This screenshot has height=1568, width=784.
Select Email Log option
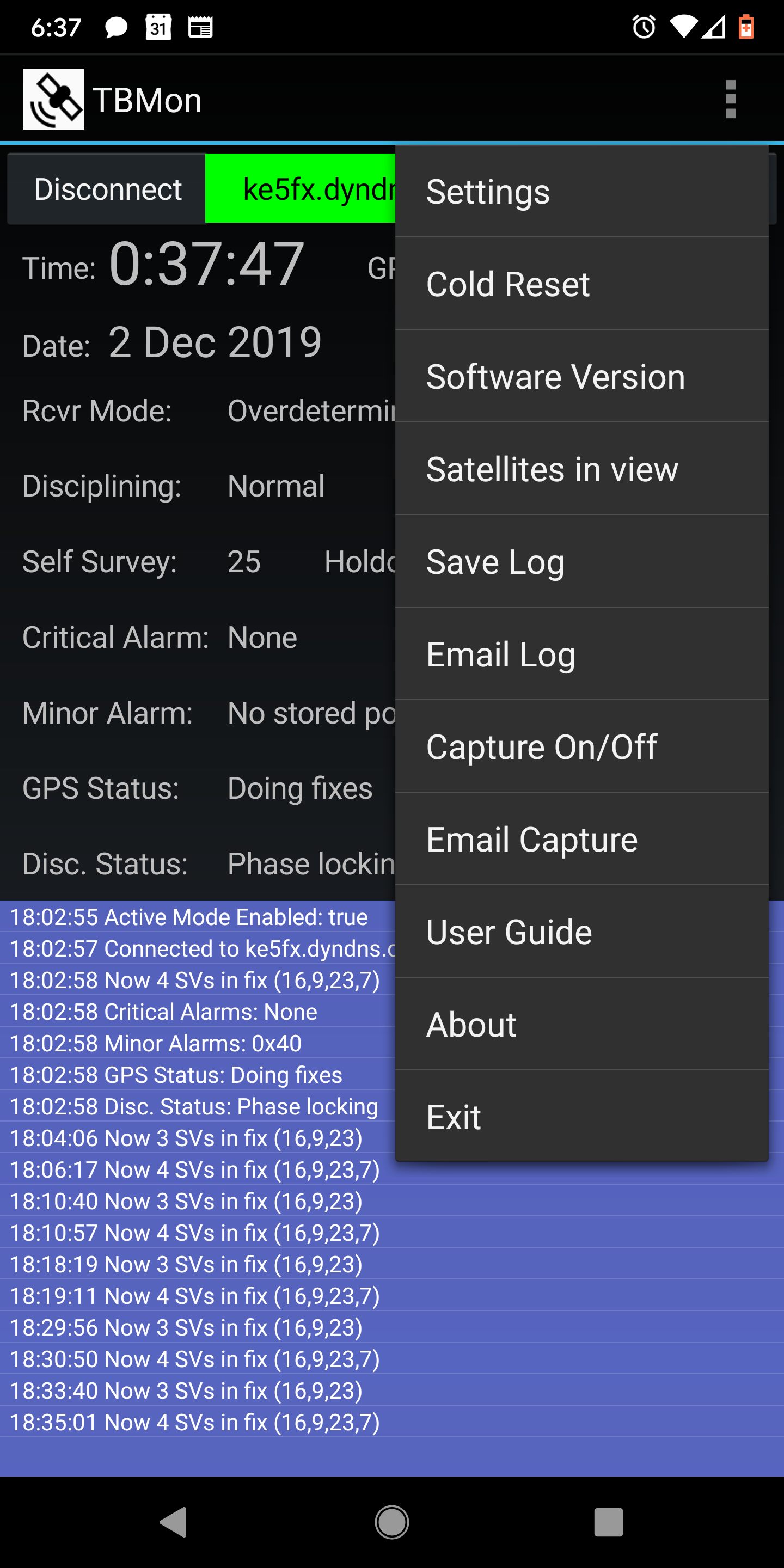(x=581, y=654)
